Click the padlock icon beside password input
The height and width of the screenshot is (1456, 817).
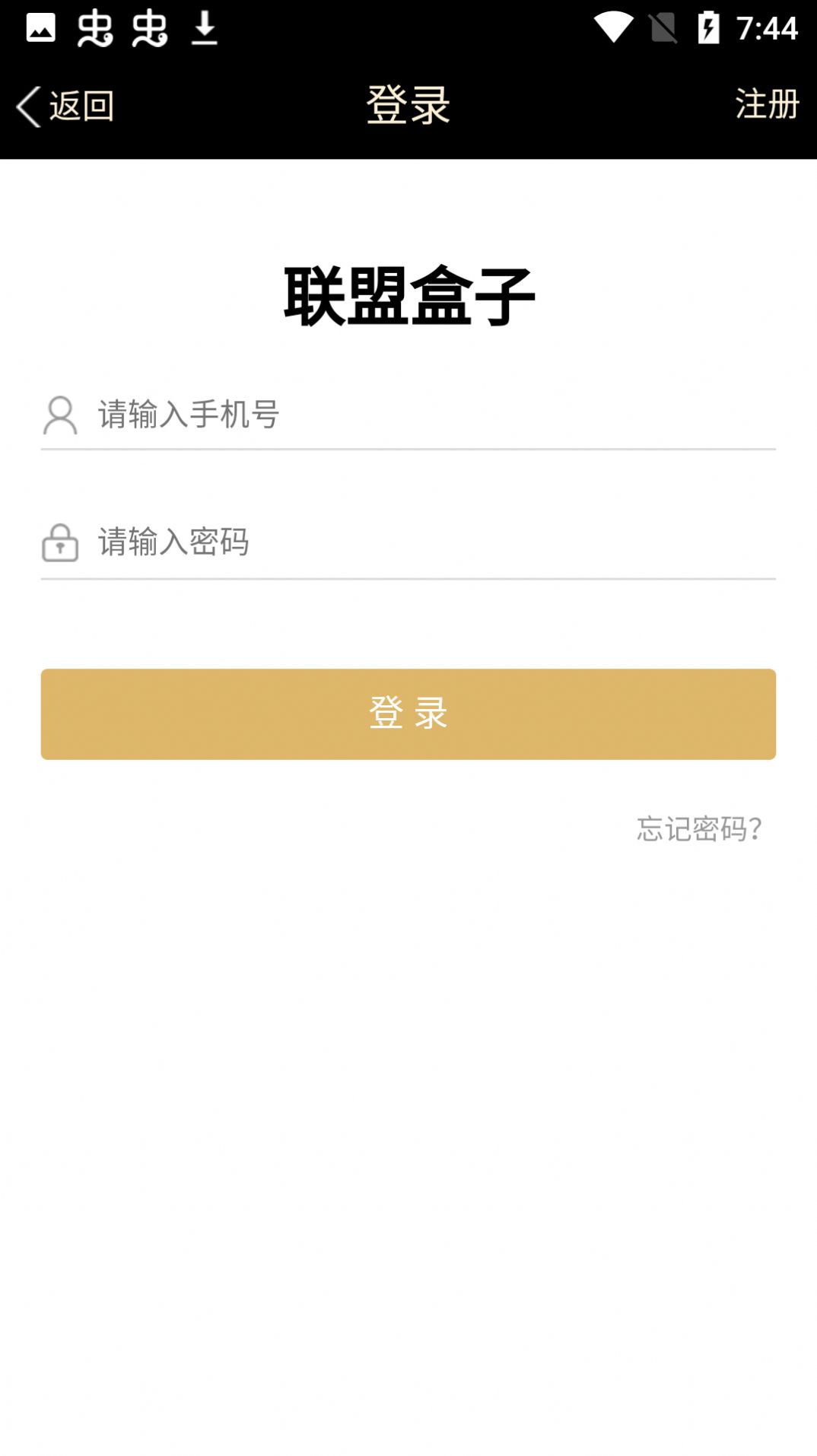[60, 543]
